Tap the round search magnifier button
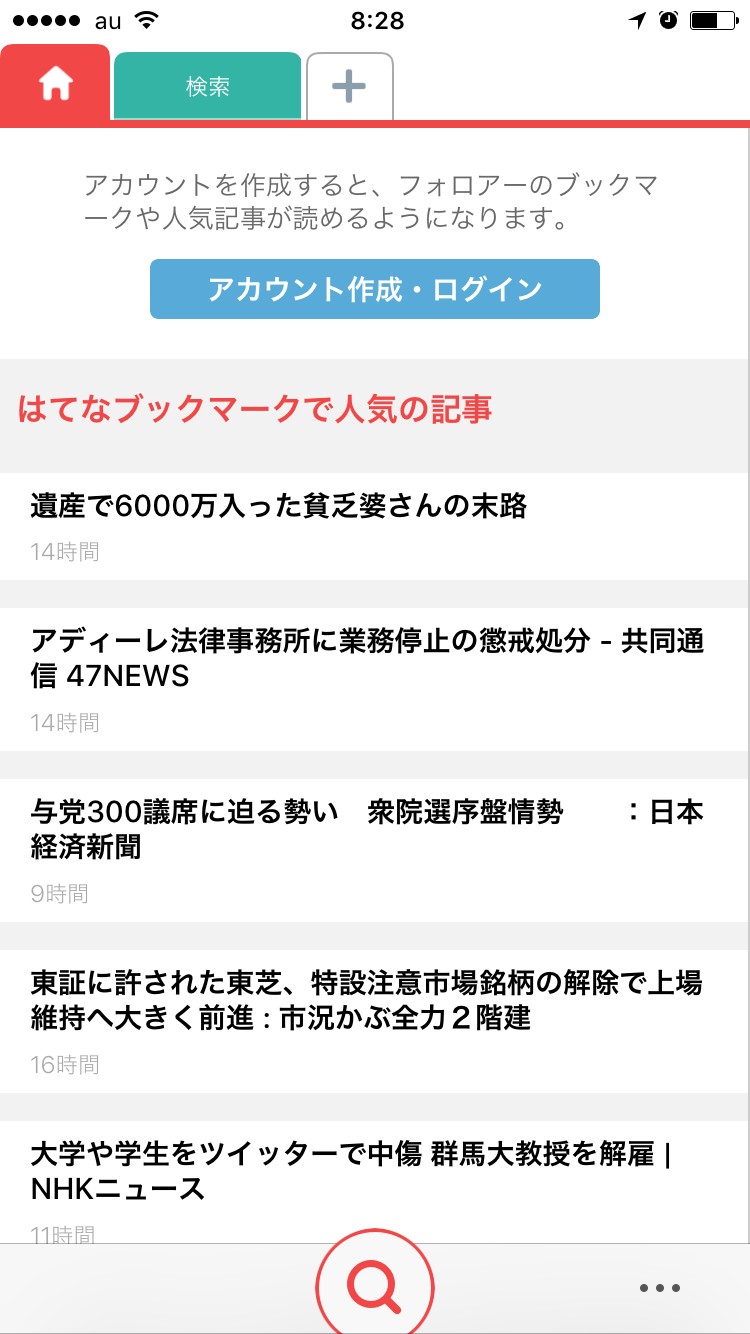750x1334 pixels. [x=375, y=1285]
